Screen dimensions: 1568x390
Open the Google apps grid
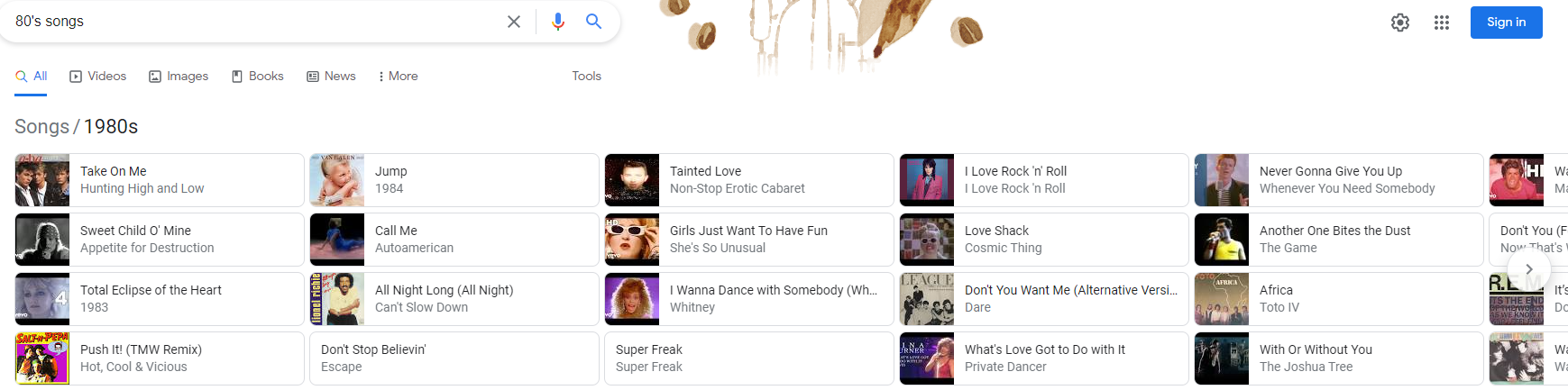pos(1441,23)
